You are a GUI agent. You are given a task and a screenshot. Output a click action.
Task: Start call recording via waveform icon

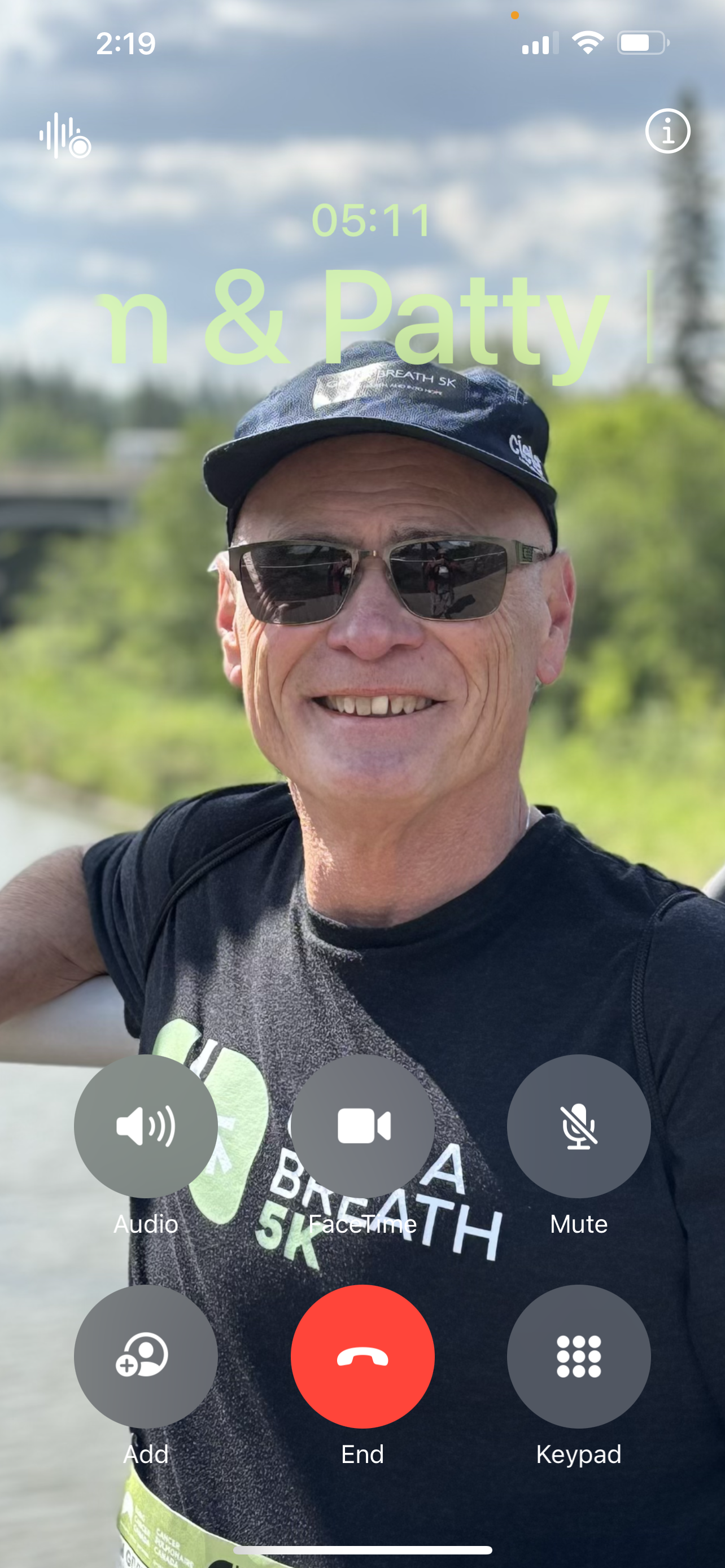[64, 135]
